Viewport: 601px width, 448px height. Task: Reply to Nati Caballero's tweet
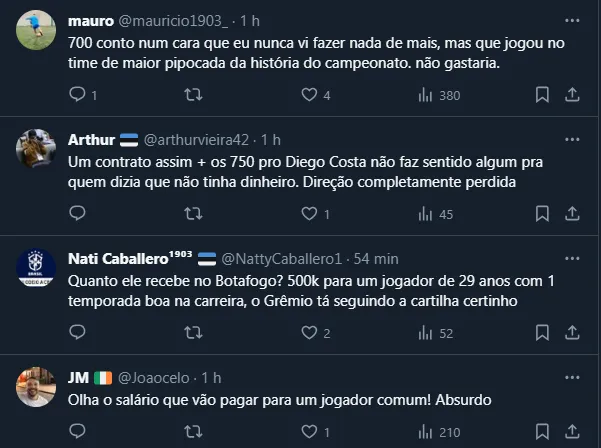point(79,333)
